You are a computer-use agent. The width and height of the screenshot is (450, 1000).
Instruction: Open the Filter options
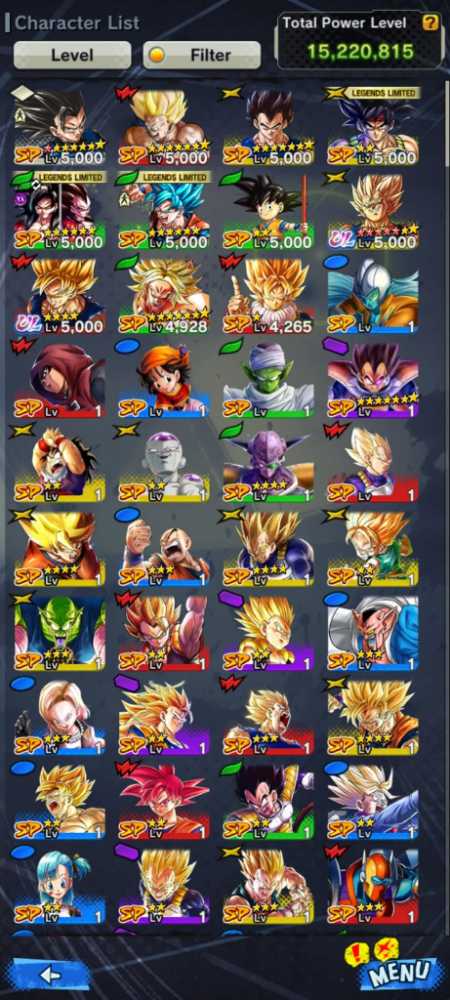click(x=202, y=55)
